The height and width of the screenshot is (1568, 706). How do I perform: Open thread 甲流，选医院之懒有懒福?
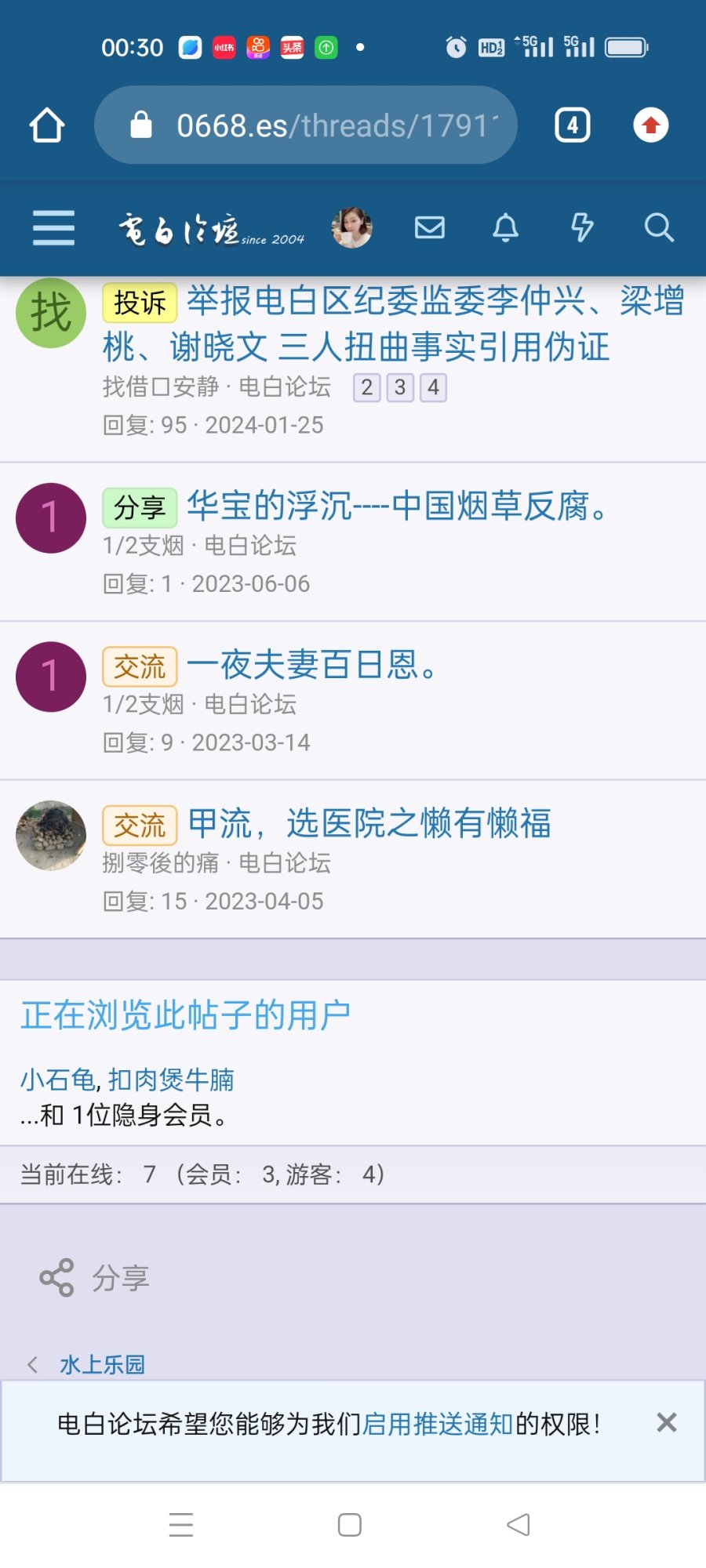pos(369,824)
